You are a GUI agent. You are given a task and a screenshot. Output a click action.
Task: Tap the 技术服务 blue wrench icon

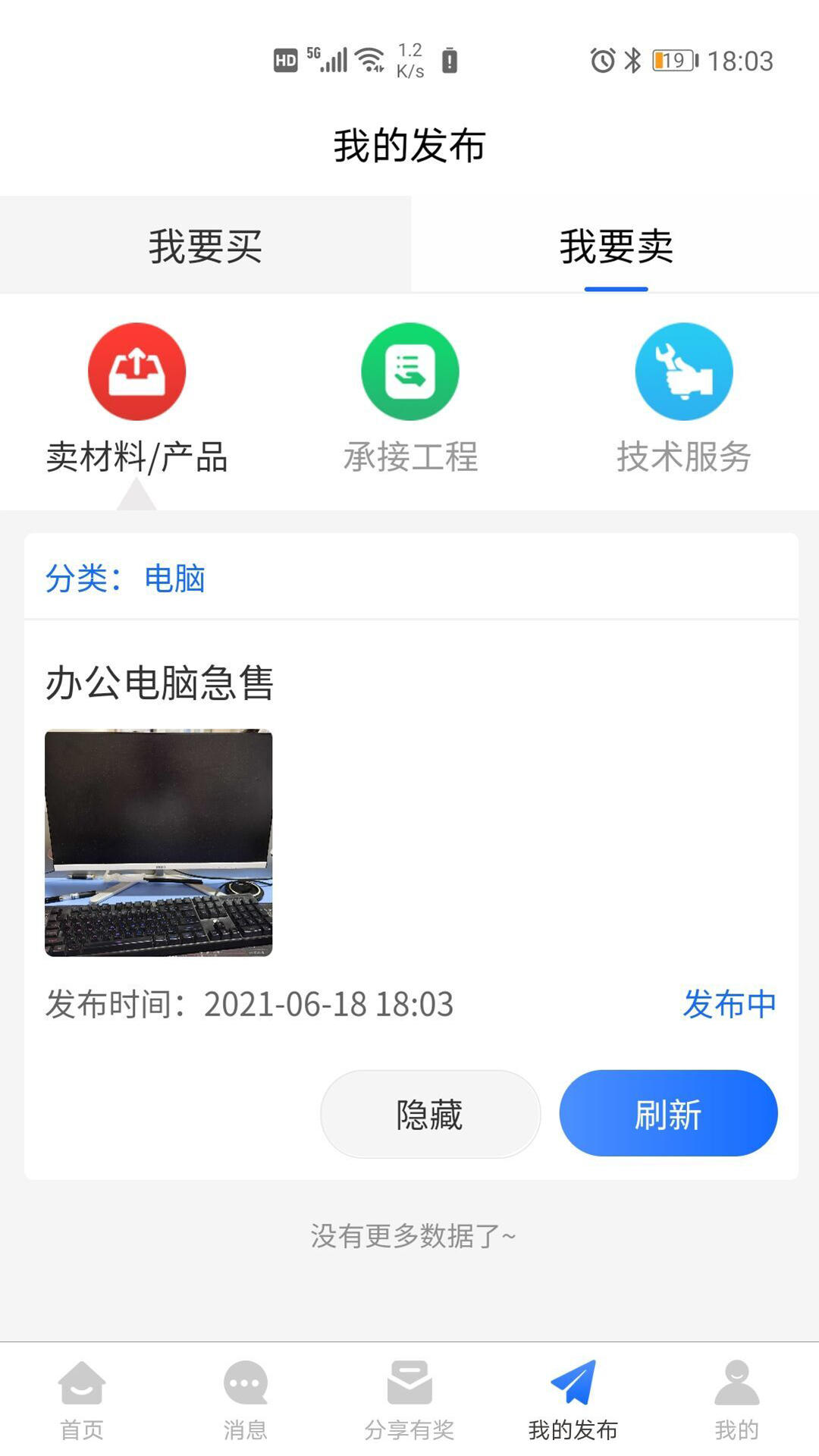click(x=683, y=370)
